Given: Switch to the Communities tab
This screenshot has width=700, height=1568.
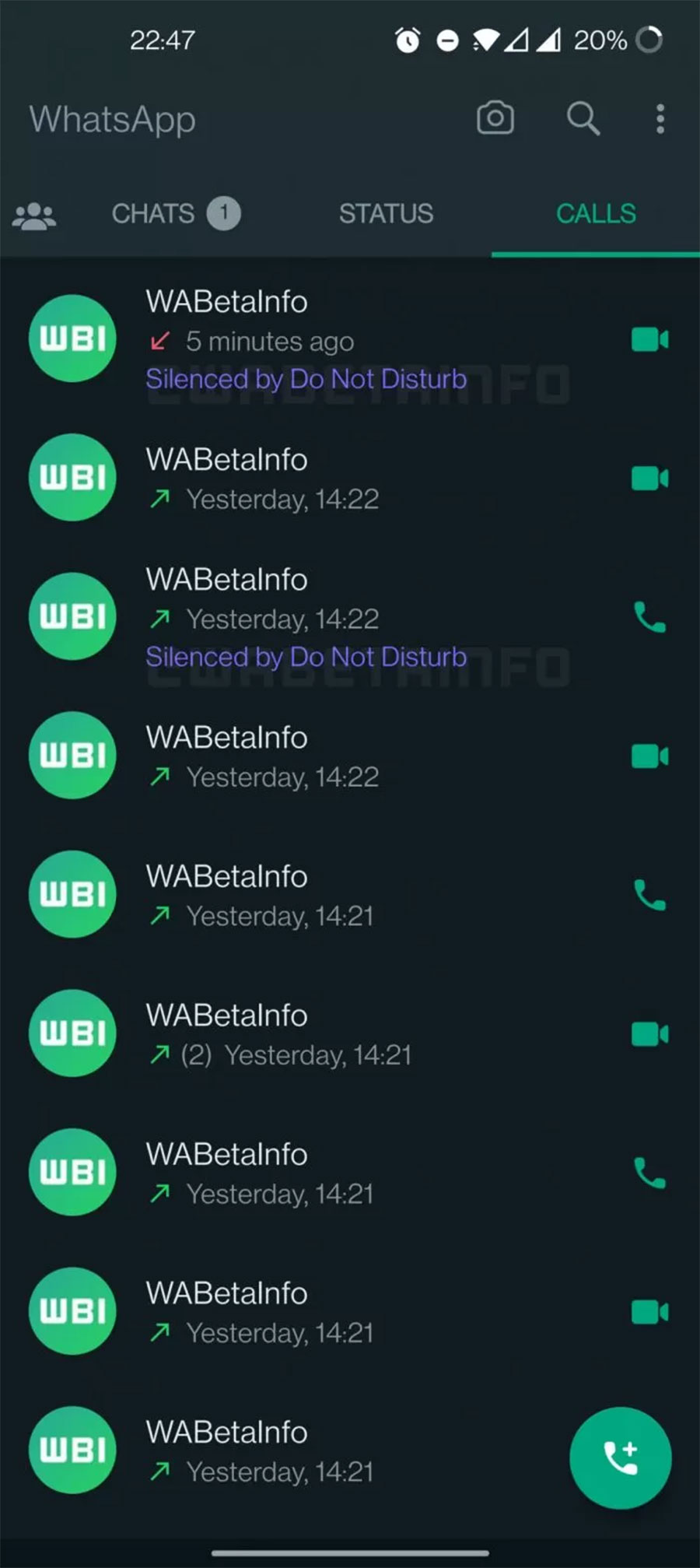Looking at the screenshot, I should pos(34,215).
